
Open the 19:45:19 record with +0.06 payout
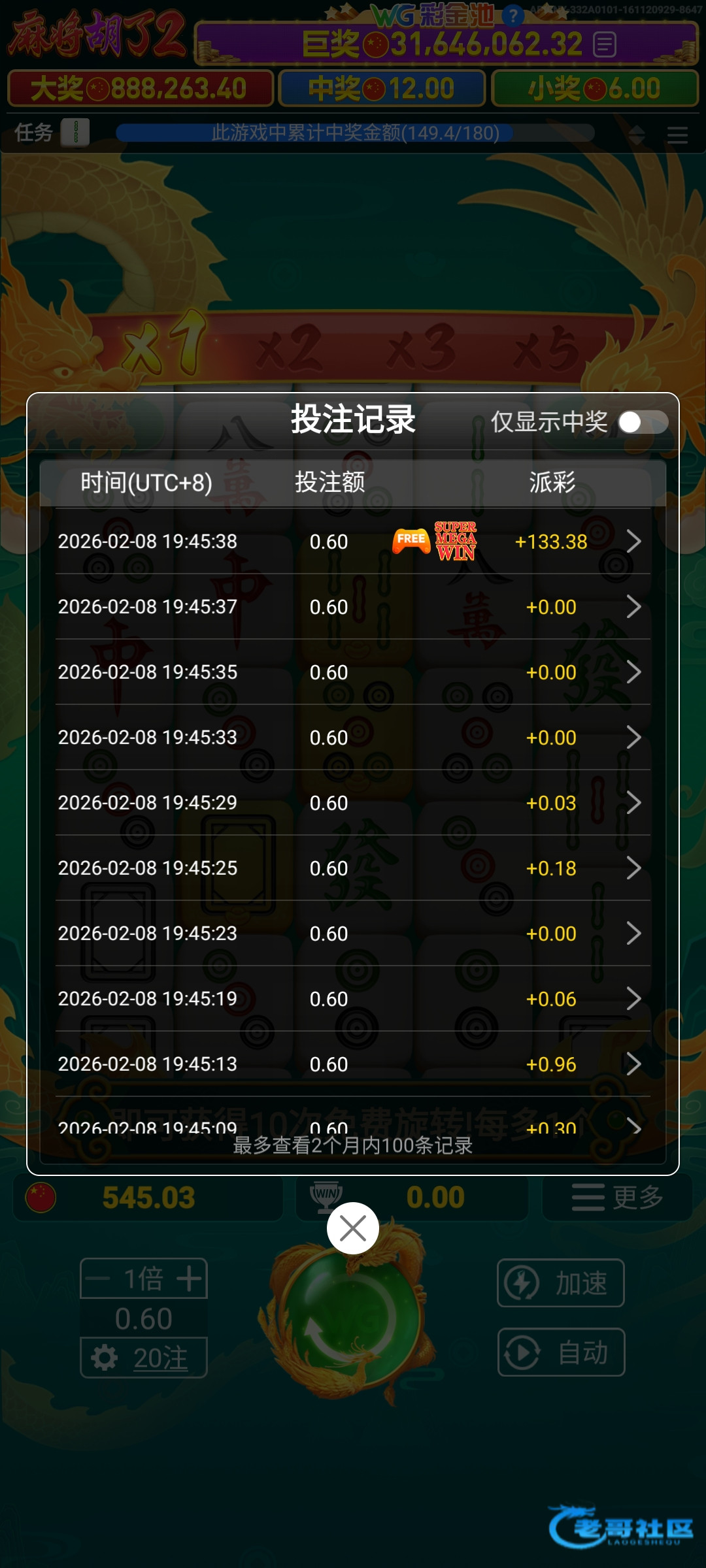coord(633,999)
